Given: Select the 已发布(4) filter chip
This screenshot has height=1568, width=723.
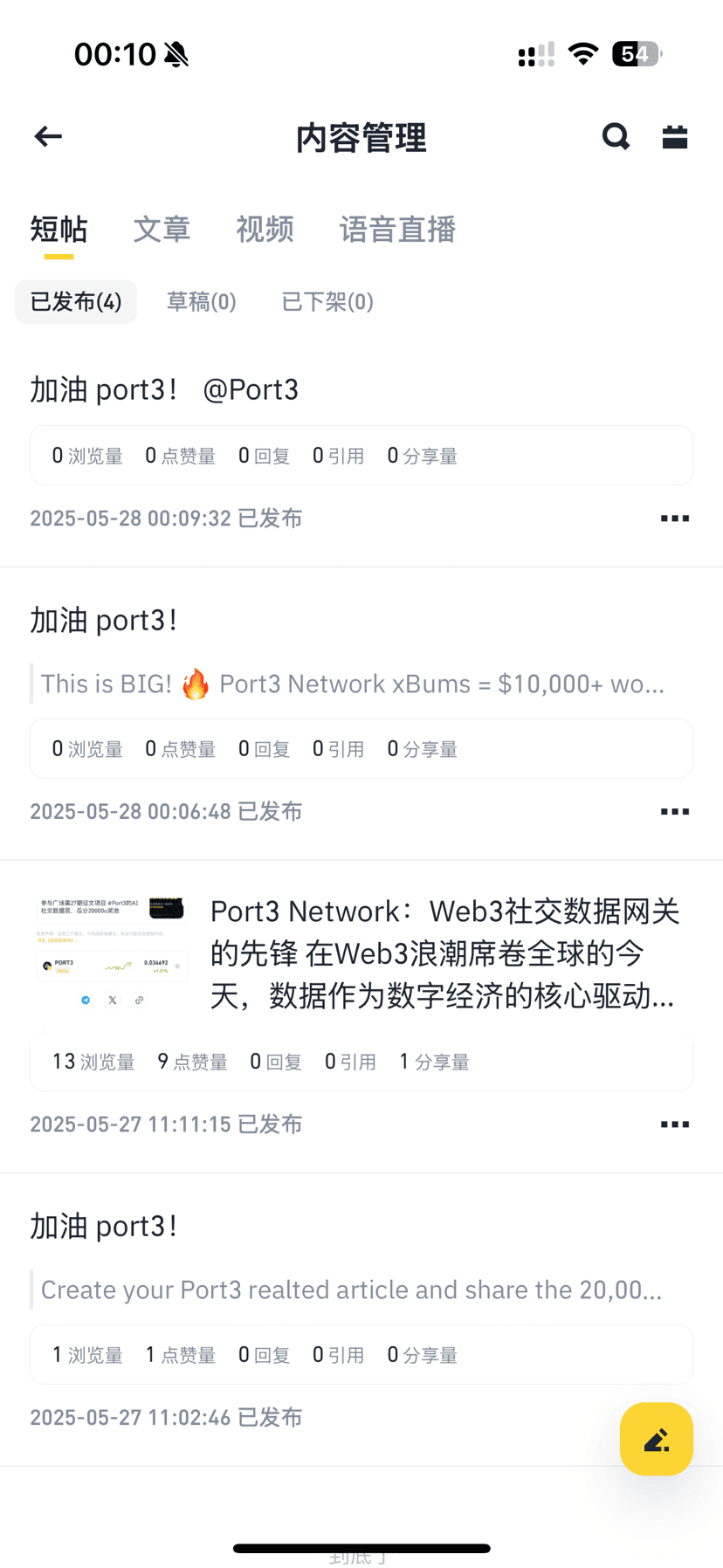Looking at the screenshot, I should 76,302.
